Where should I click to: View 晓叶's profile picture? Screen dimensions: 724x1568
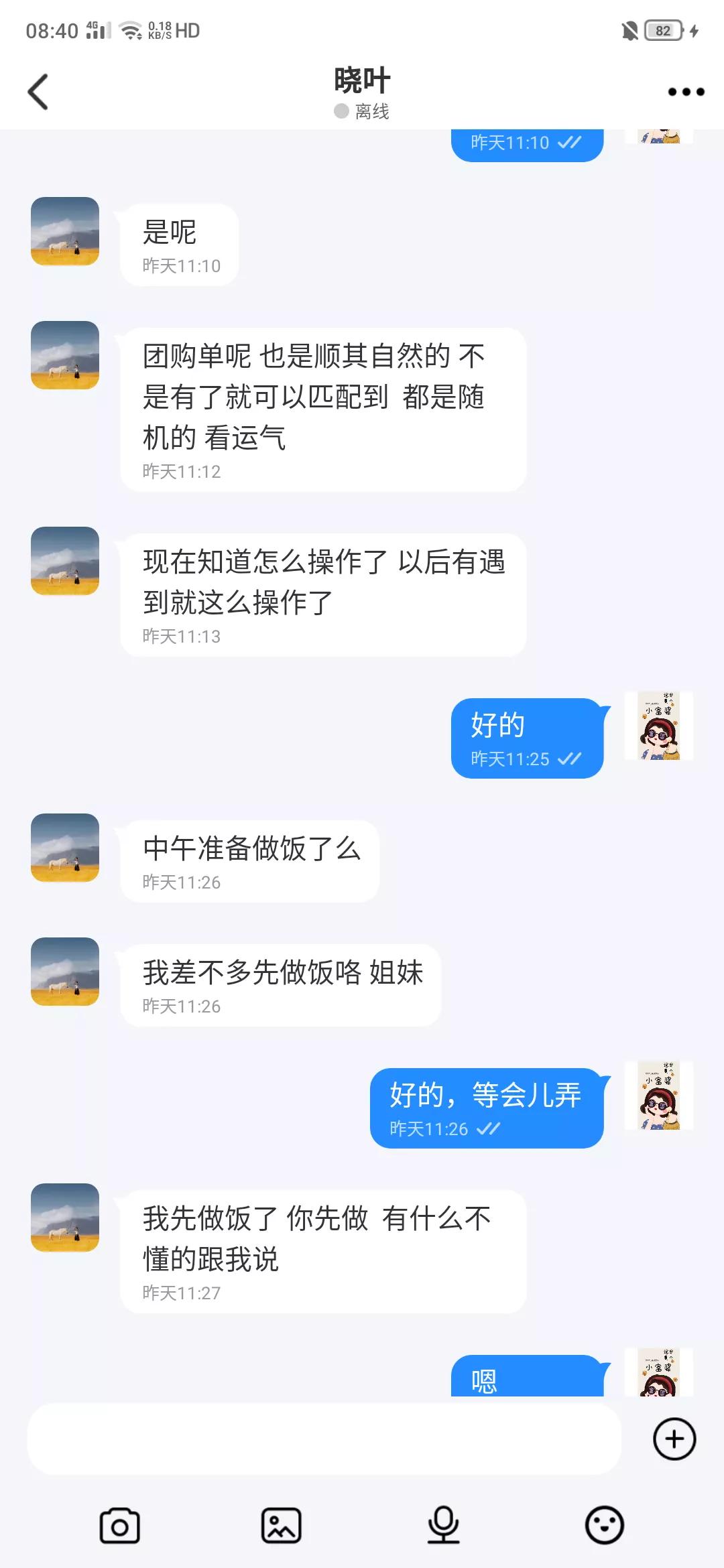pos(64,233)
